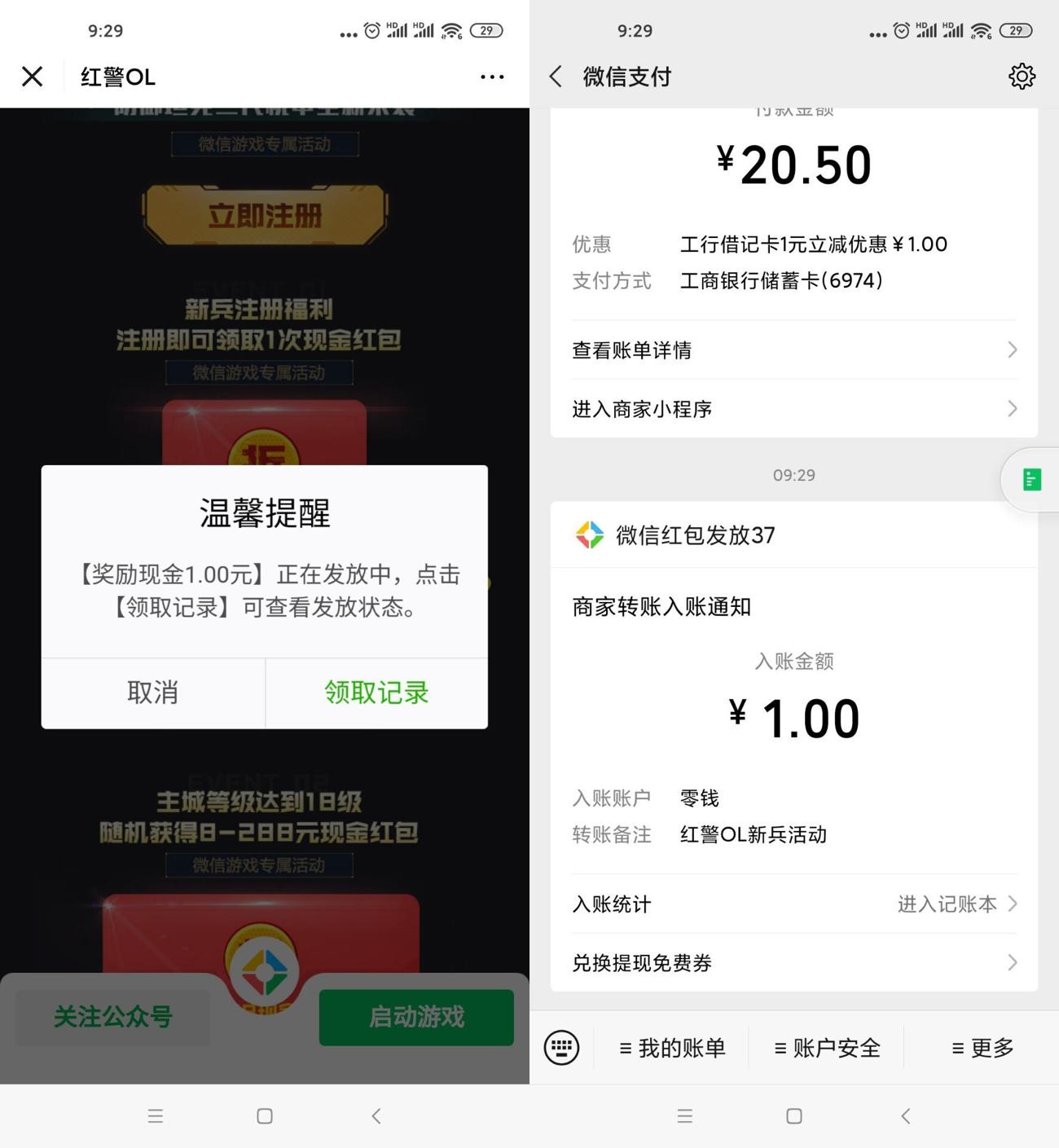
Task: Open 微信支付 settings gear
Action: point(1022,77)
